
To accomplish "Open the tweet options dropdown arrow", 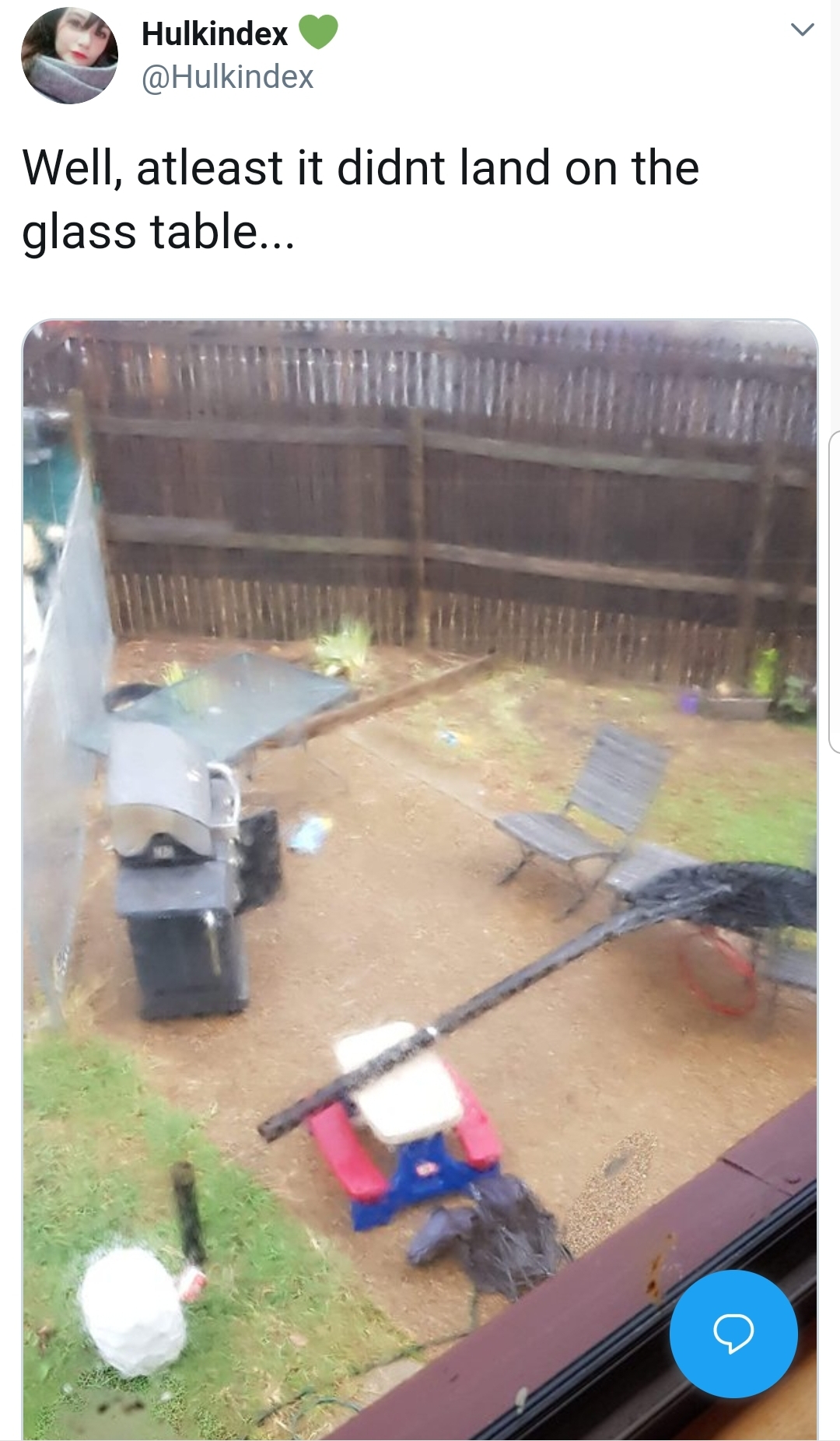I will click(x=802, y=30).
